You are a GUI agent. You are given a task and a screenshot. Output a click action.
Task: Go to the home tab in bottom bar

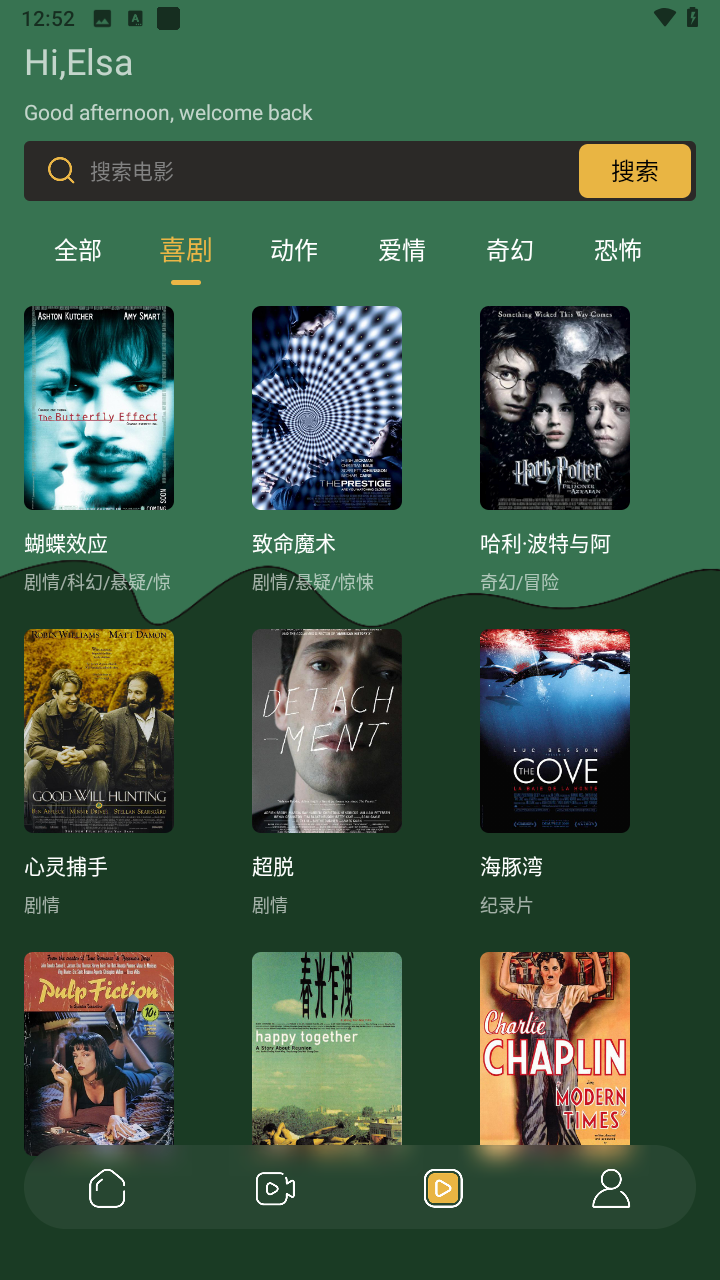[x=108, y=1188]
